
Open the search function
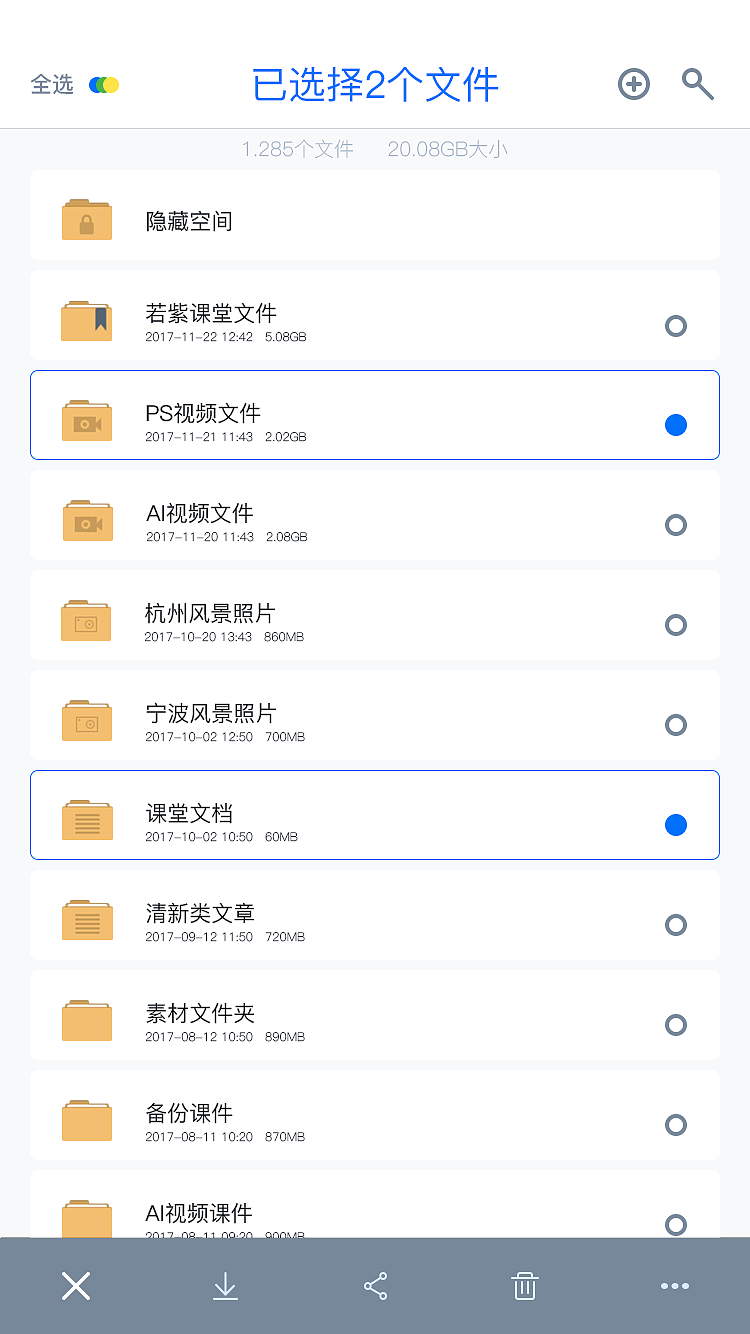point(697,84)
